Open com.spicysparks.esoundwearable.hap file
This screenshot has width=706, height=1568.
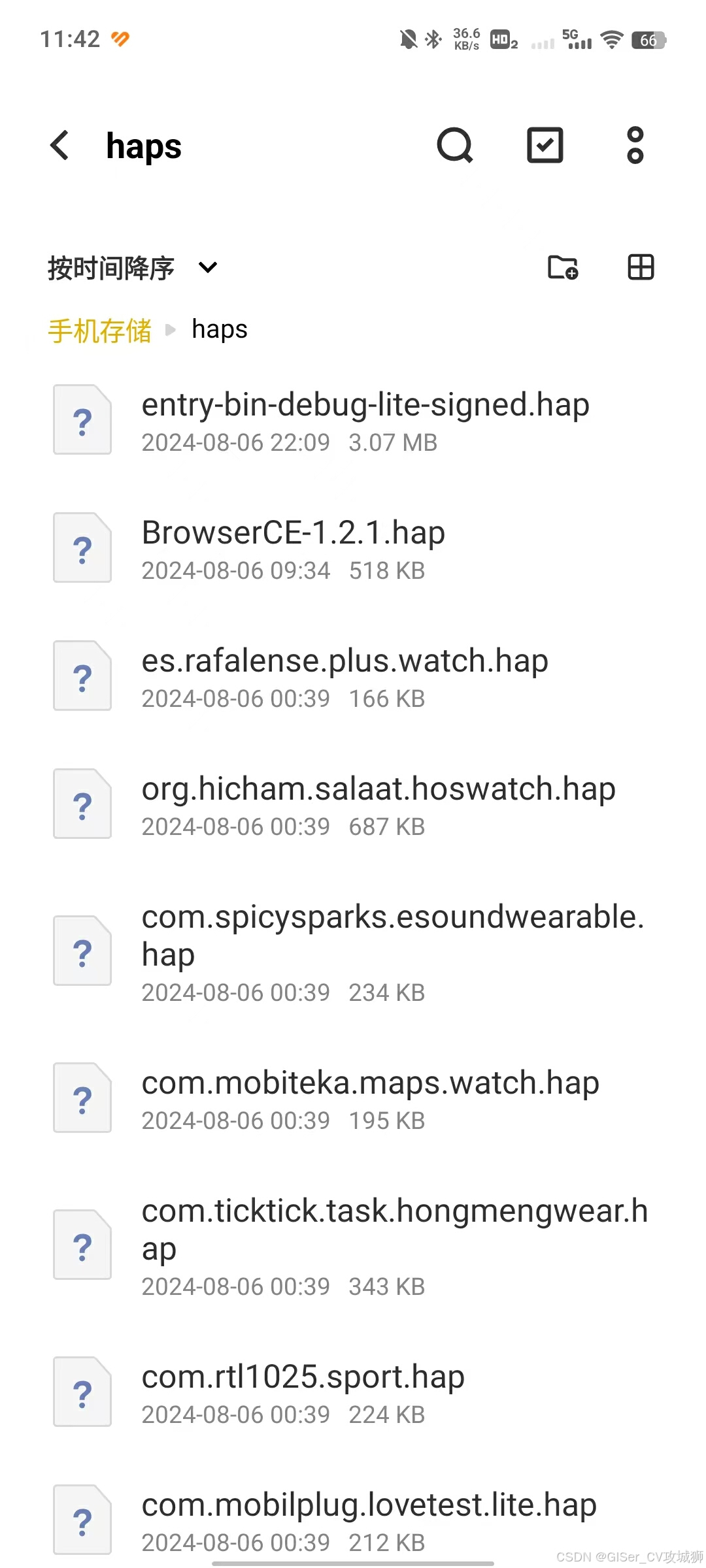pyautogui.click(x=353, y=951)
